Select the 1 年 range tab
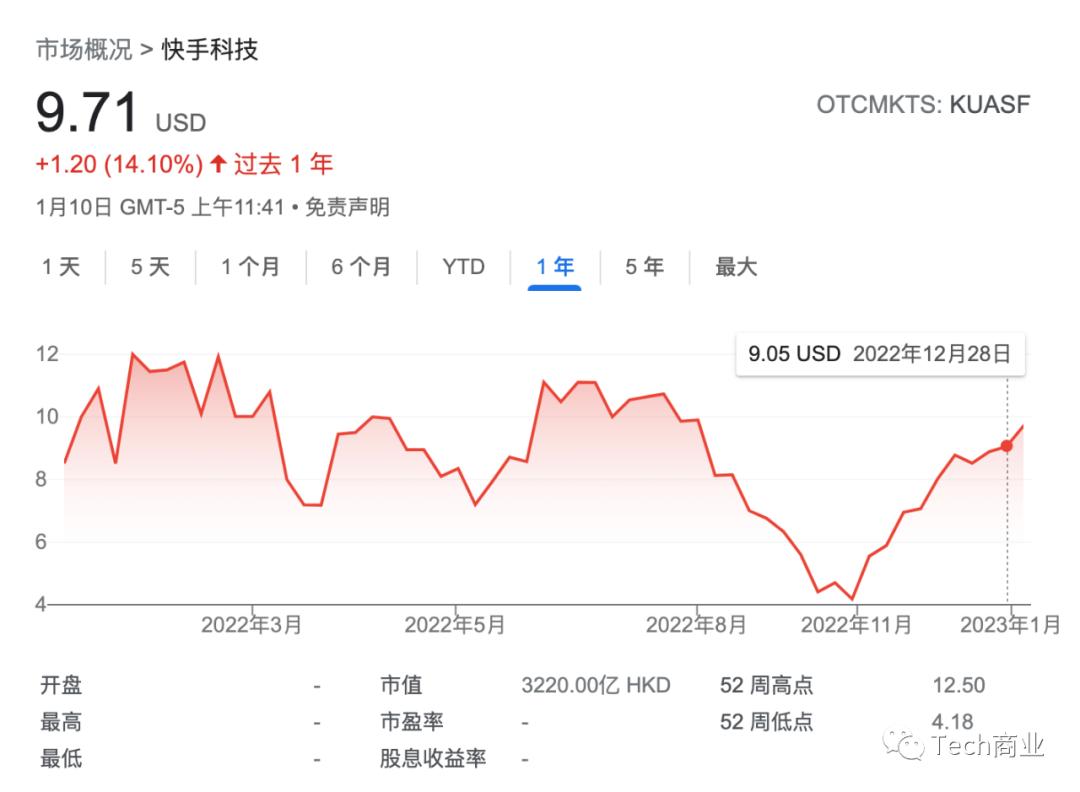Viewport: 1080px width, 792px height. [555, 267]
